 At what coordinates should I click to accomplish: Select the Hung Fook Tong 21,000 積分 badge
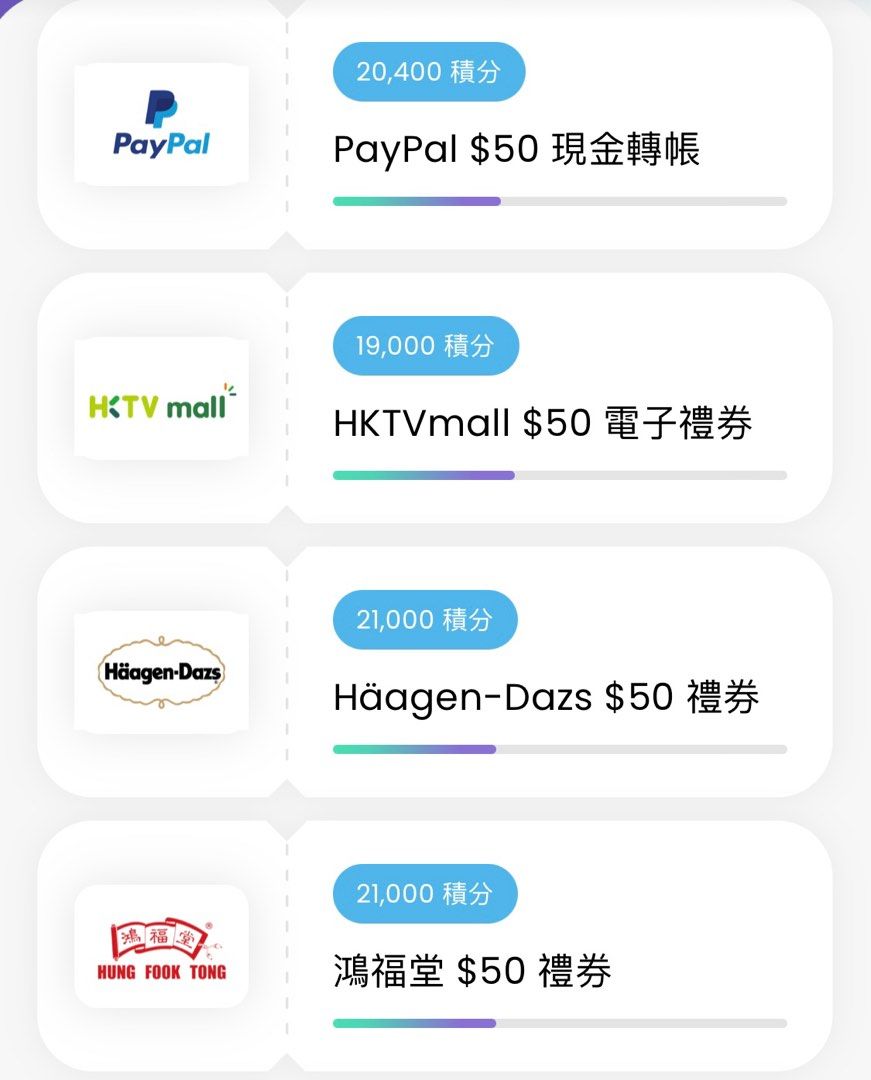coord(424,893)
